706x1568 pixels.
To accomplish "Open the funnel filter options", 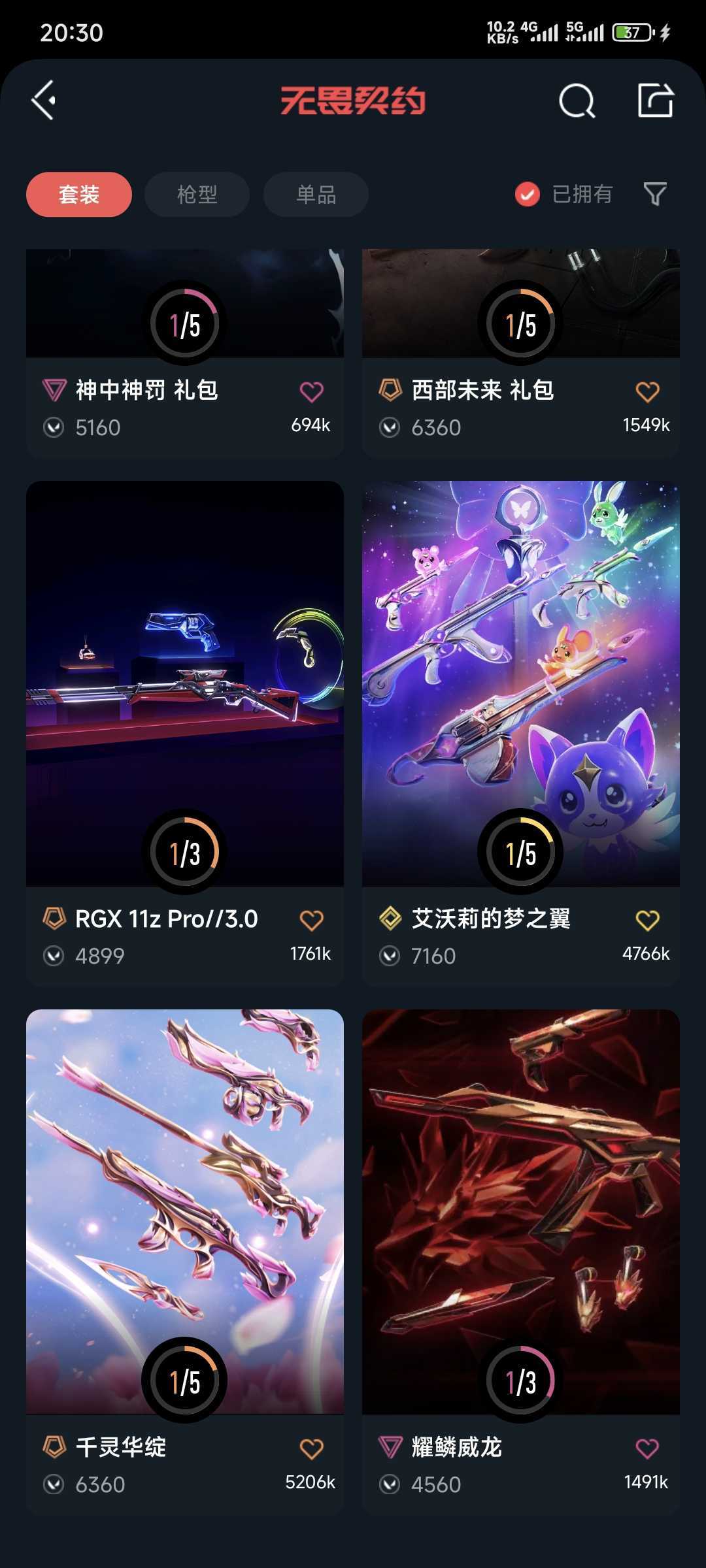I will point(655,194).
